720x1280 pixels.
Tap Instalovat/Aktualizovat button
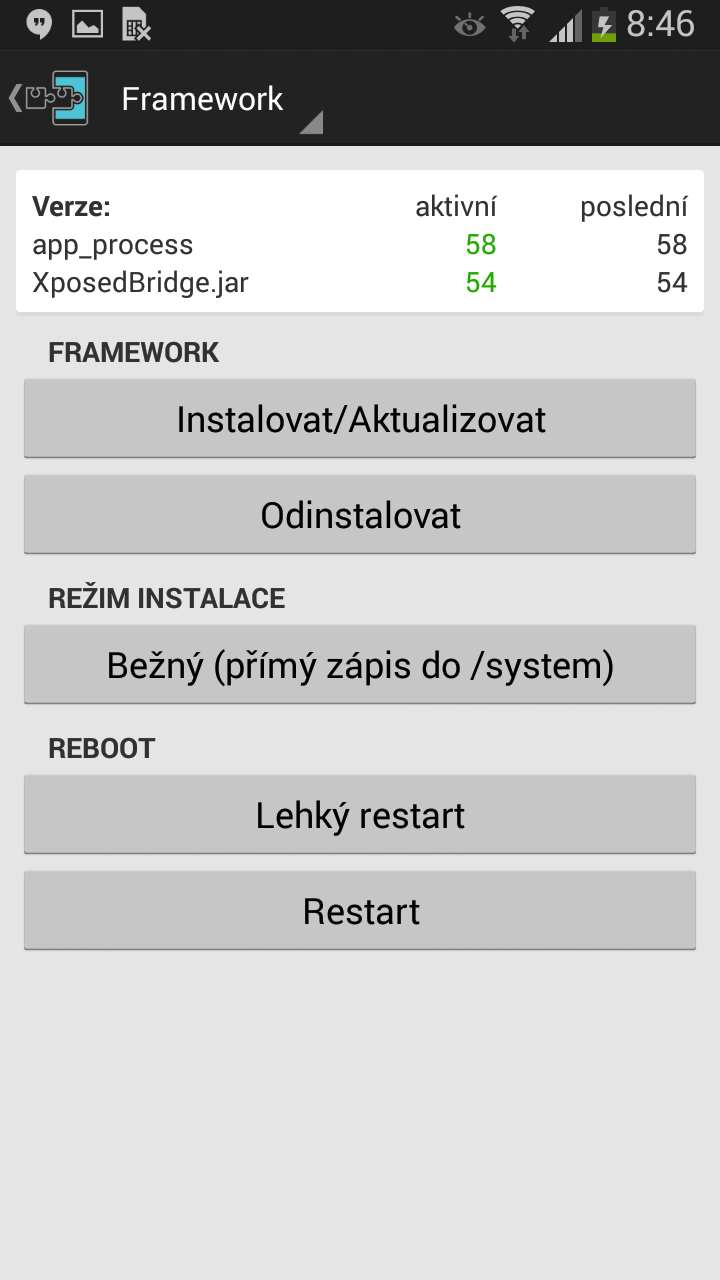coord(360,419)
